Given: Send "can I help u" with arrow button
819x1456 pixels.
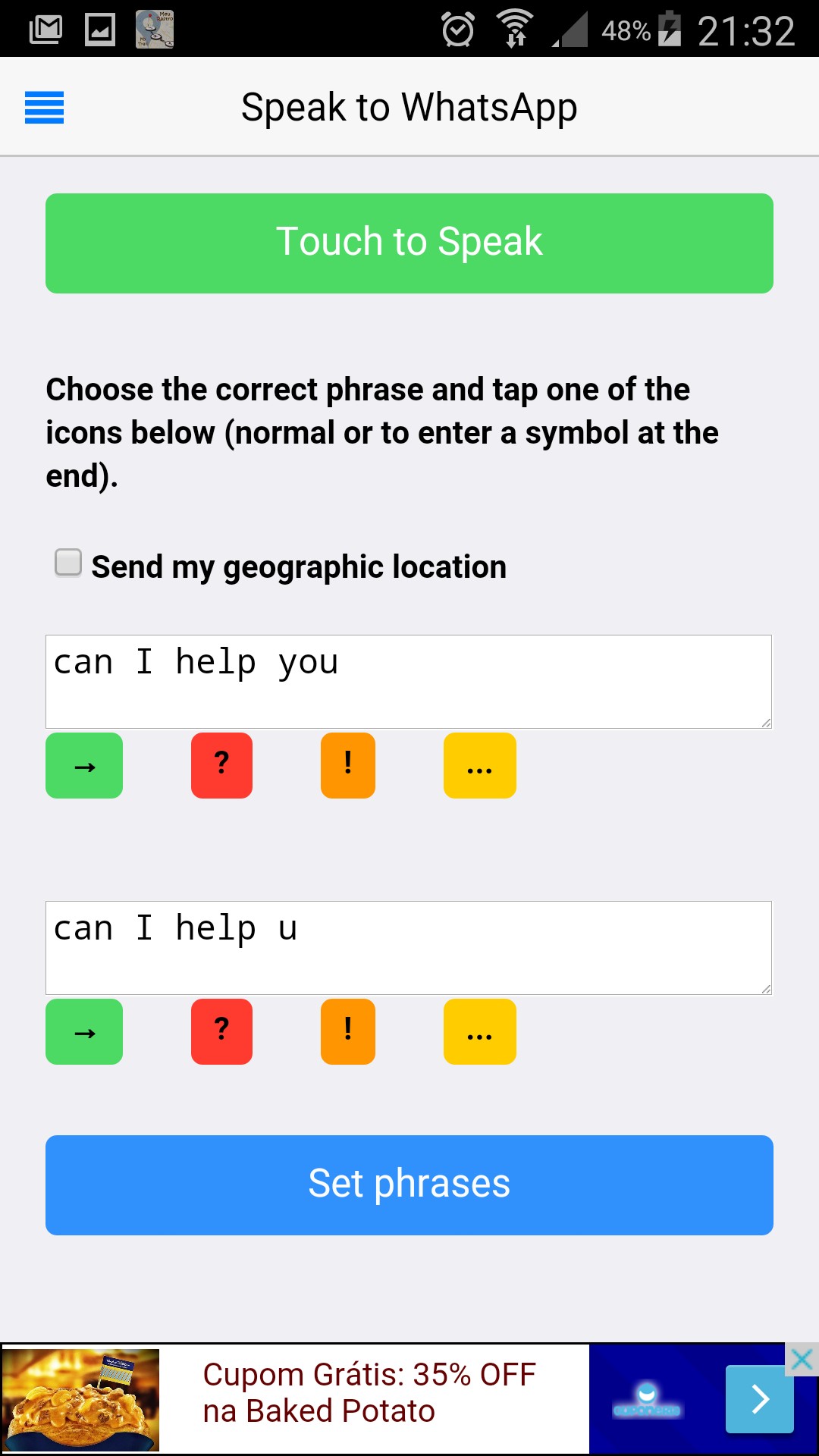Looking at the screenshot, I should [84, 1031].
